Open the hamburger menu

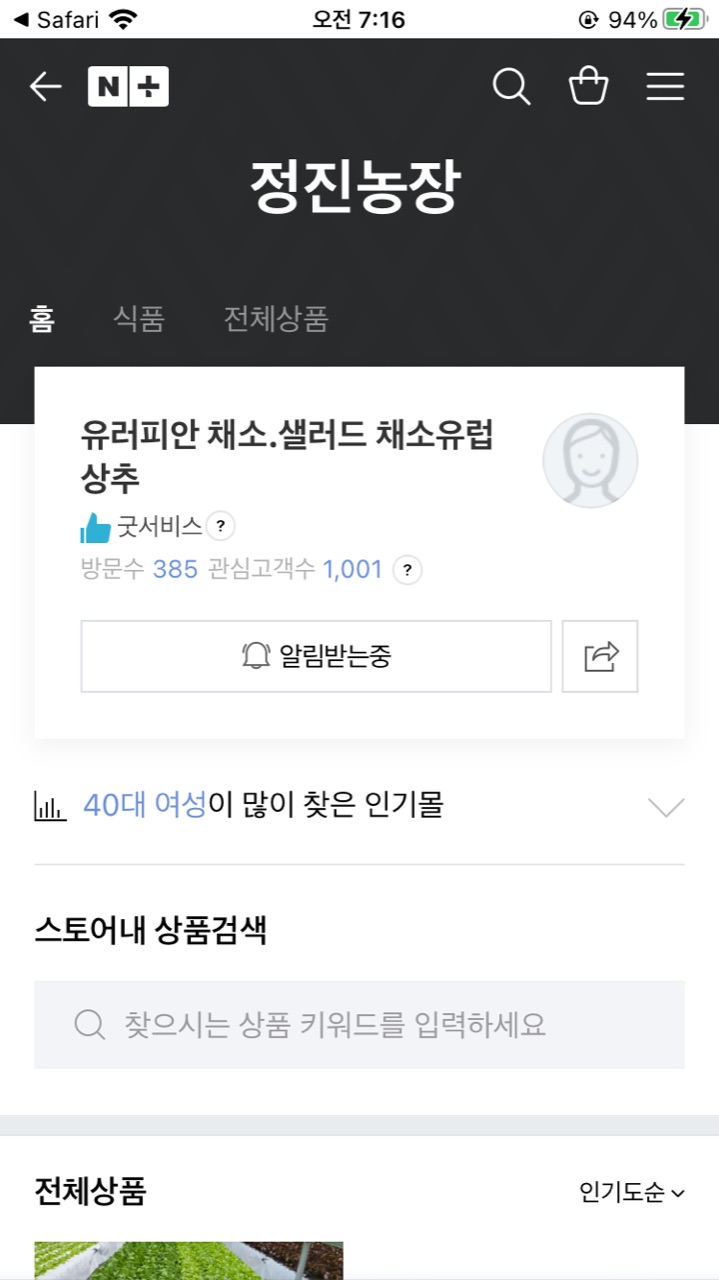click(665, 87)
